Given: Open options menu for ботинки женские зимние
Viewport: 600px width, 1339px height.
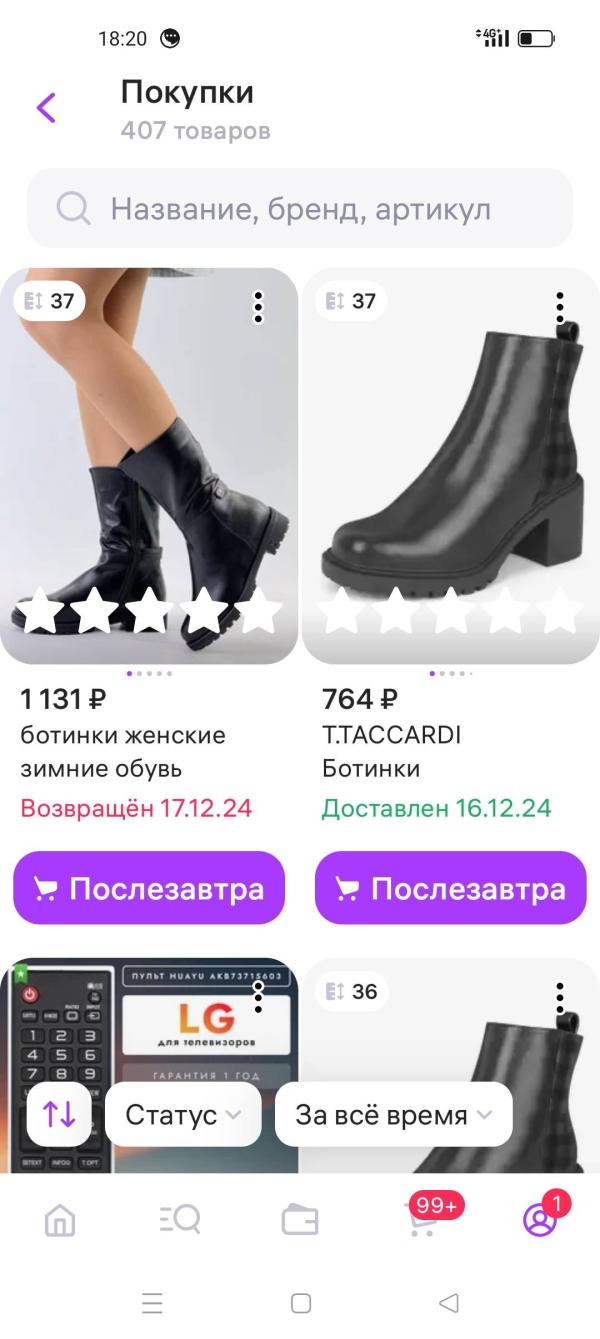Looking at the screenshot, I should coord(258,307).
